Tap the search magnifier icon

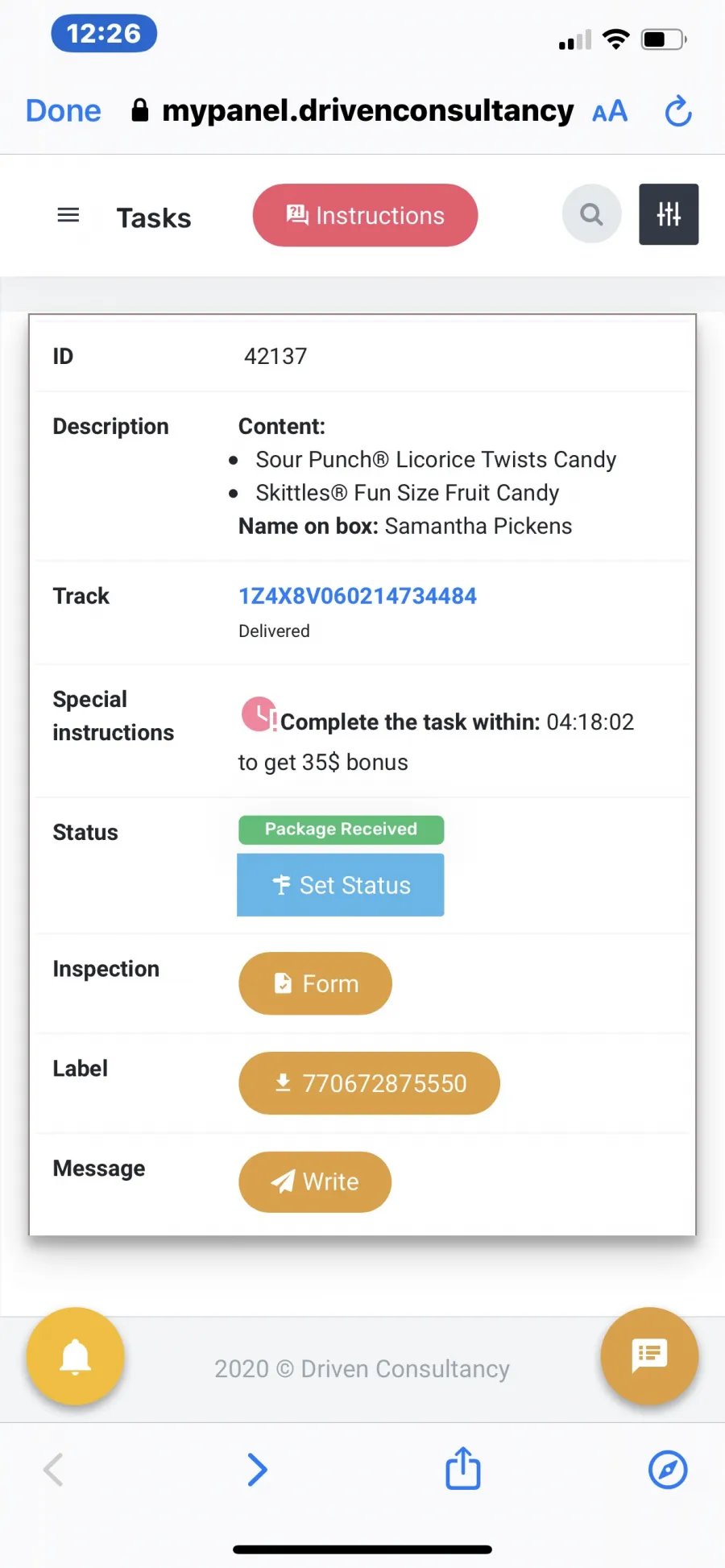coord(591,214)
